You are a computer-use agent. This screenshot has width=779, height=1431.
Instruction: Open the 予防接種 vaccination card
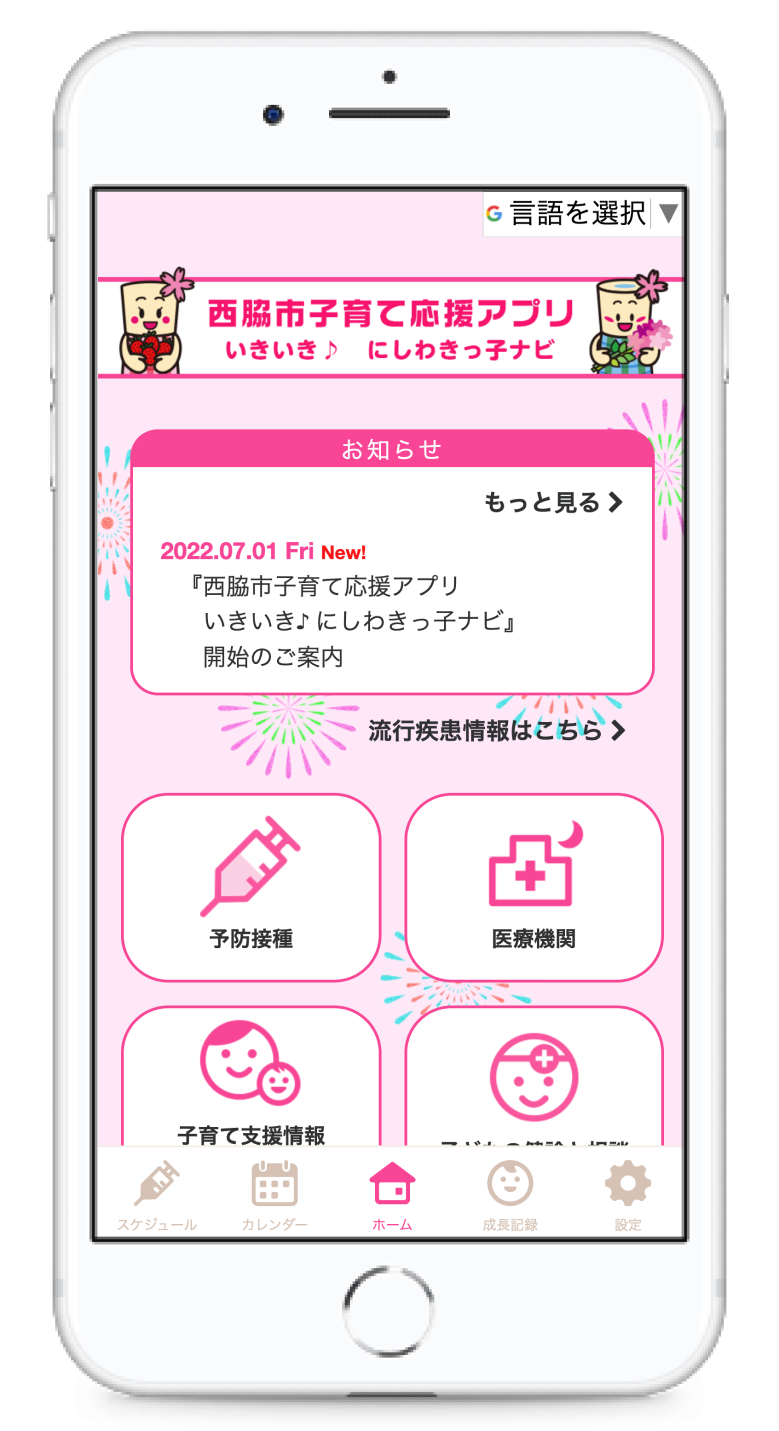pos(251,887)
